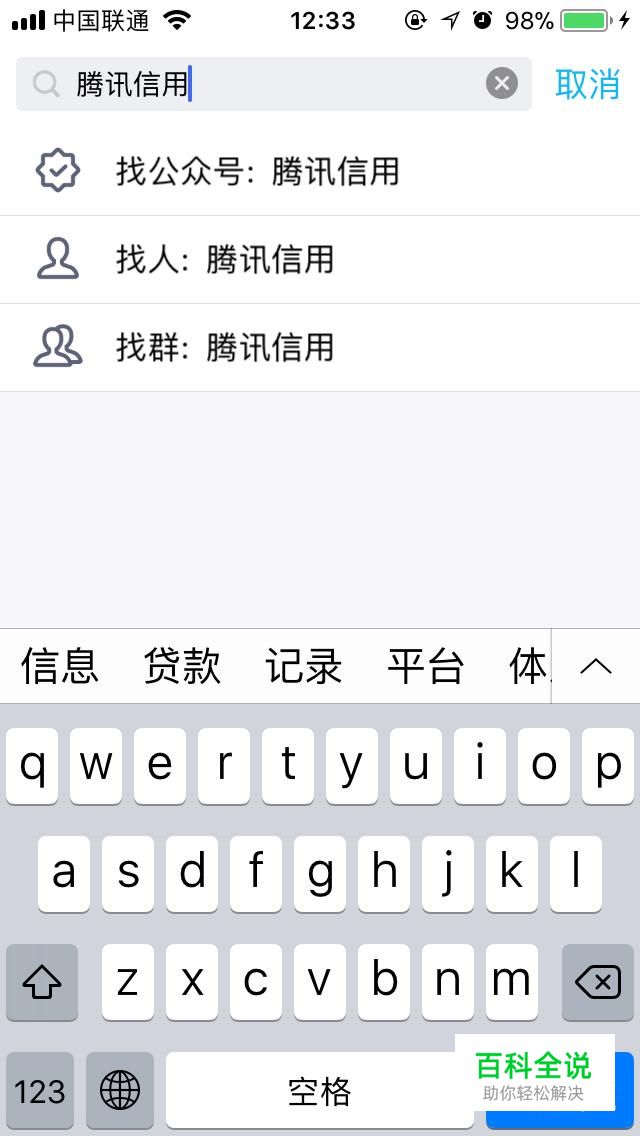Image resolution: width=640 pixels, height=1136 pixels.
Task: Choose keyboard suggestion 记录
Action: (x=304, y=666)
